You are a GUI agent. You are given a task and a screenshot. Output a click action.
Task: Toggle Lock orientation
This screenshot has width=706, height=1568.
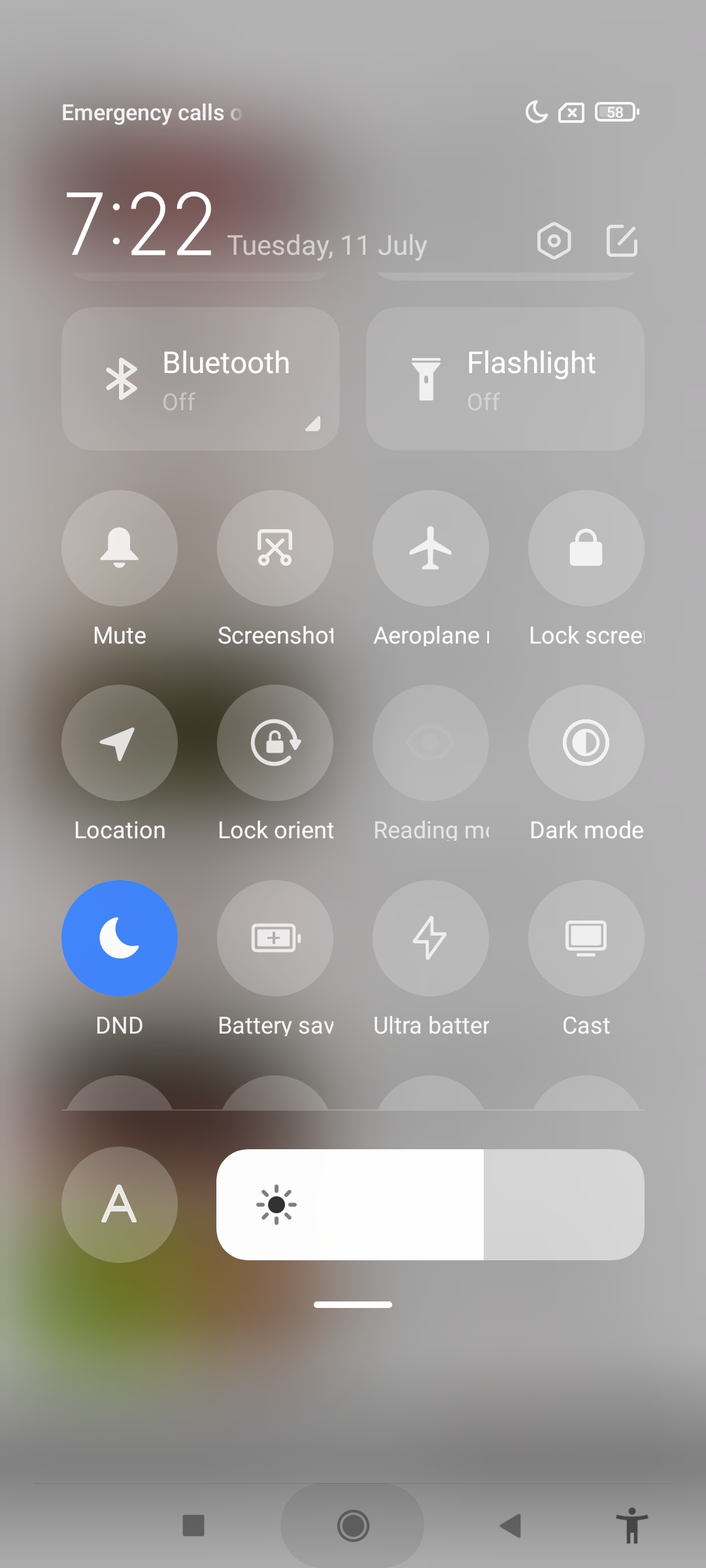pyautogui.click(x=275, y=743)
